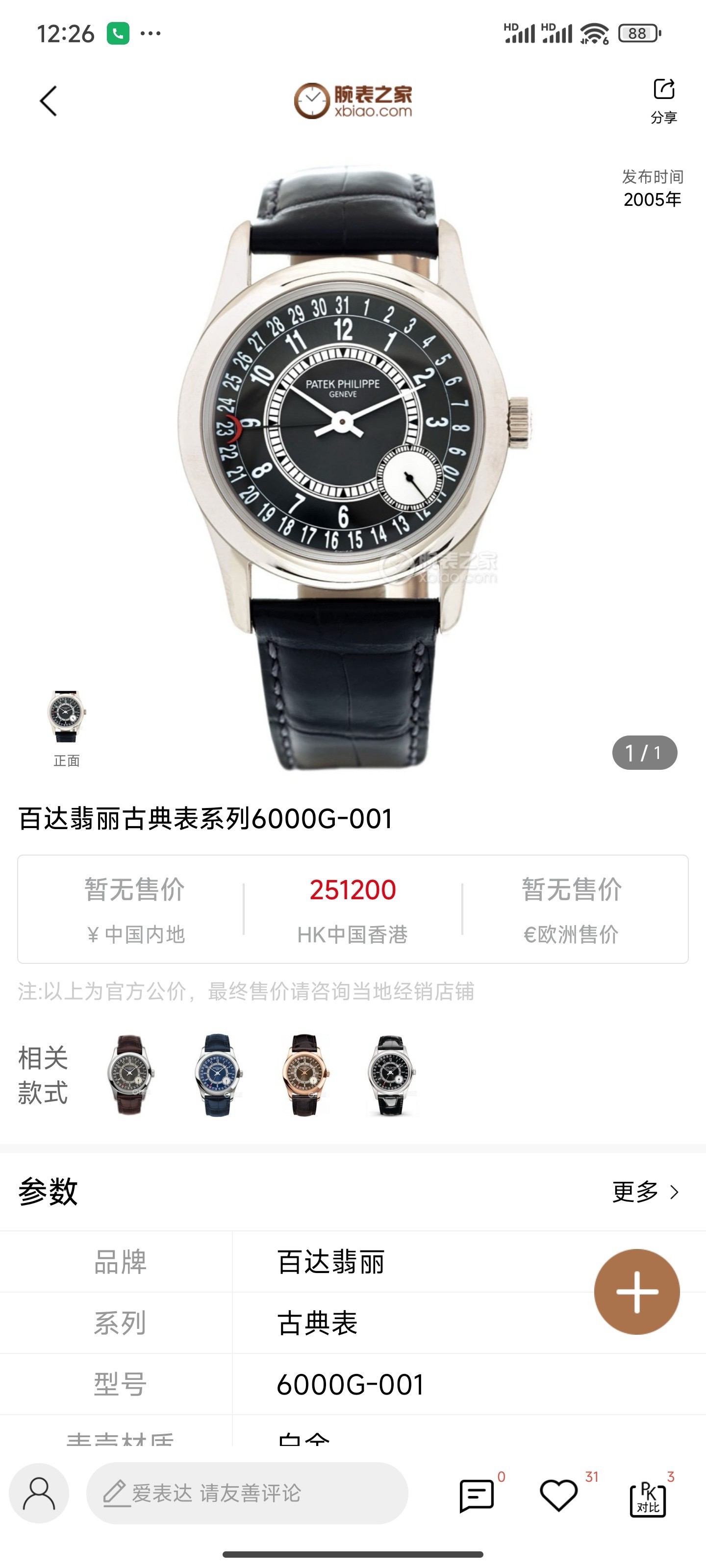Open the user profile icon
This screenshot has width=706, height=1568.
39,1493
